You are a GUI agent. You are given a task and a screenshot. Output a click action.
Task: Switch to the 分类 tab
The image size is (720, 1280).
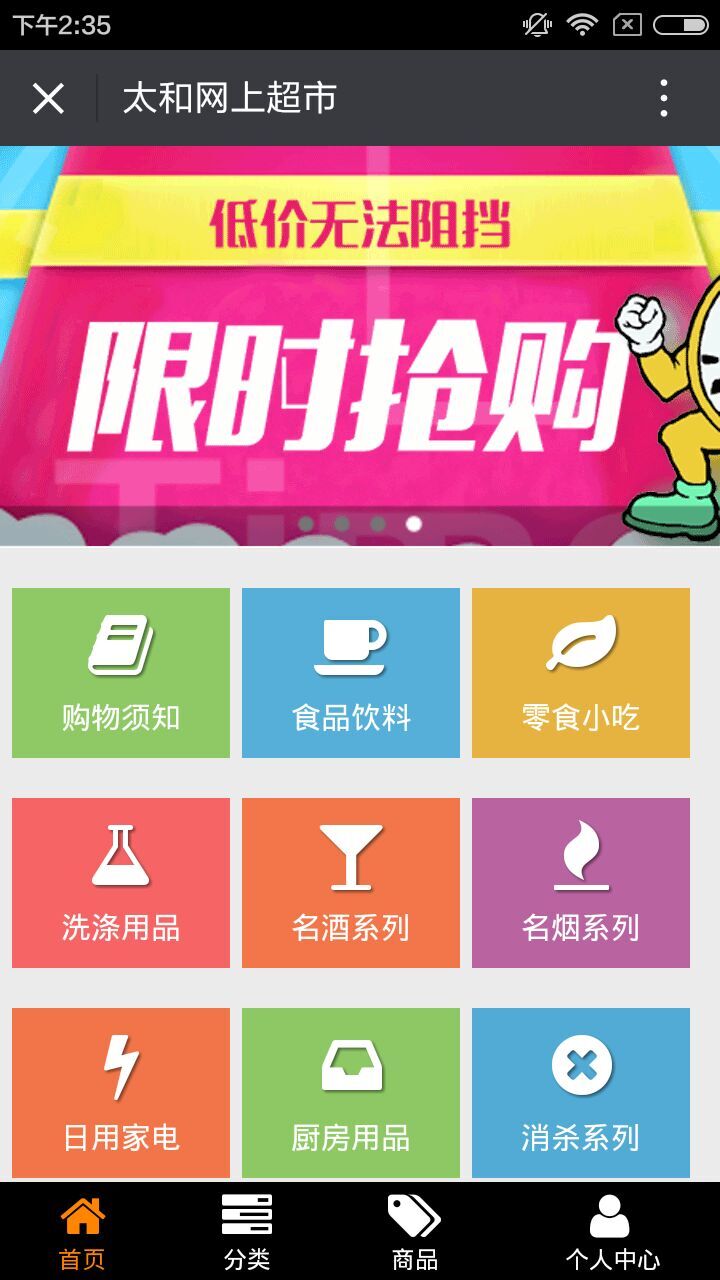click(x=247, y=1232)
